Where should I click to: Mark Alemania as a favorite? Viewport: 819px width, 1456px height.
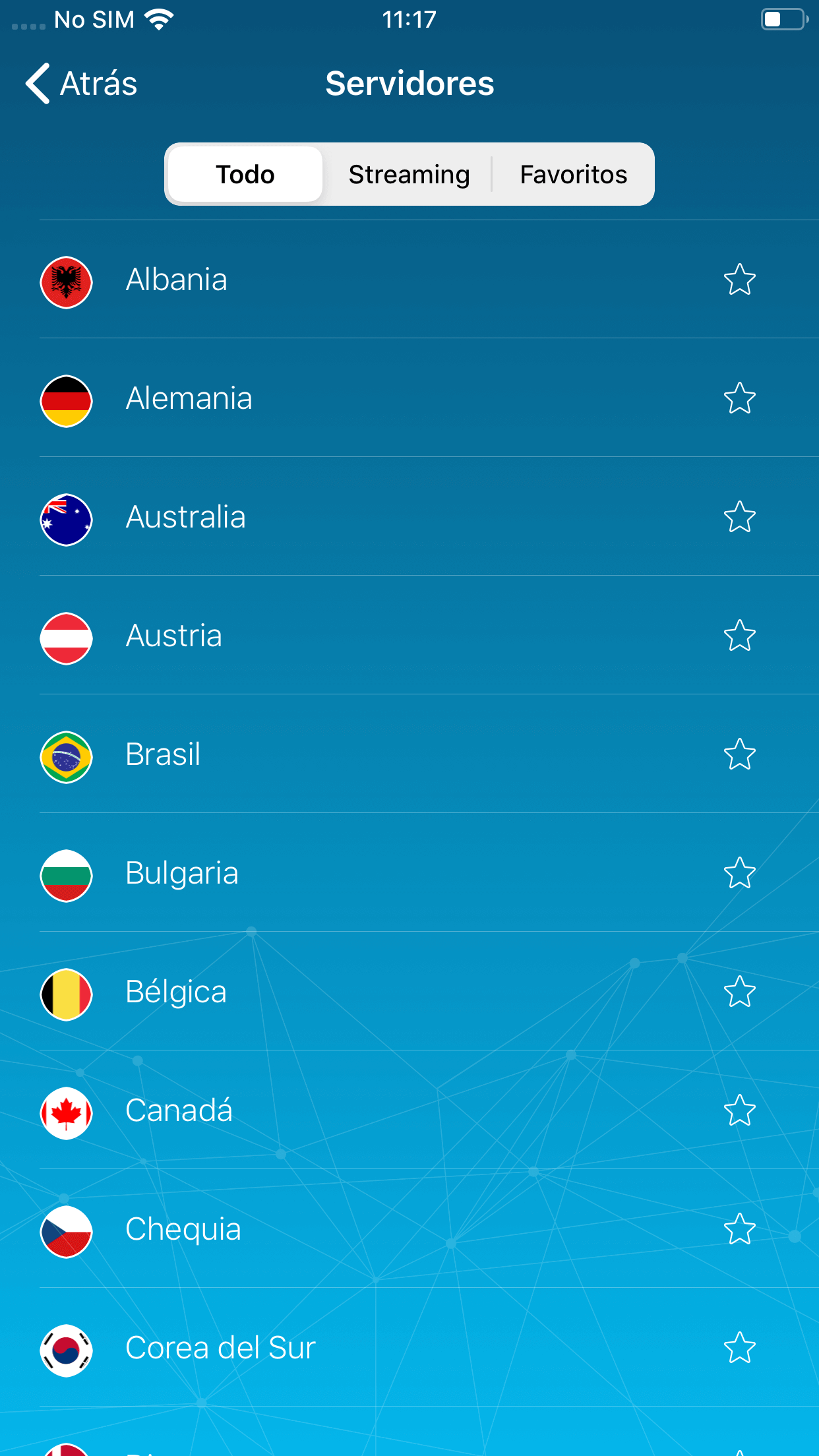739,398
